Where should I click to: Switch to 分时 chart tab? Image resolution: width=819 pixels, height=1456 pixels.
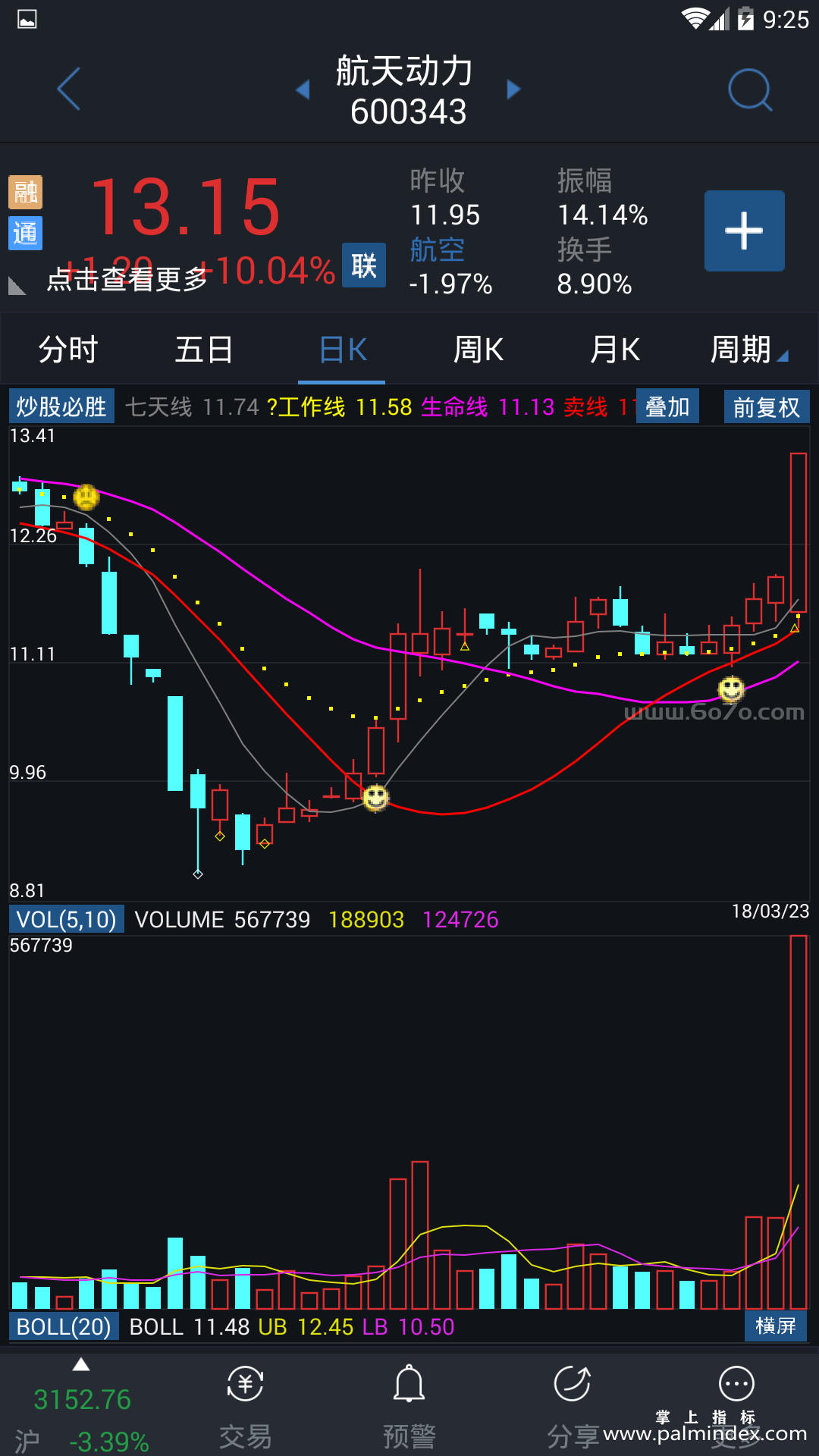point(68,350)
